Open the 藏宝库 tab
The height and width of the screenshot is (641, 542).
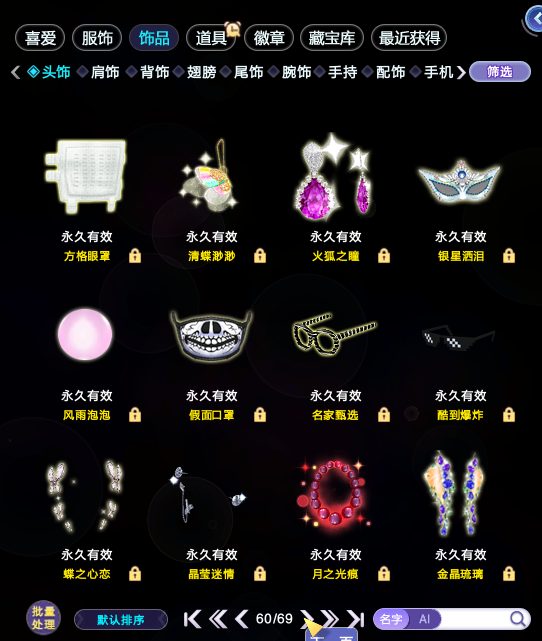[331, 38]
